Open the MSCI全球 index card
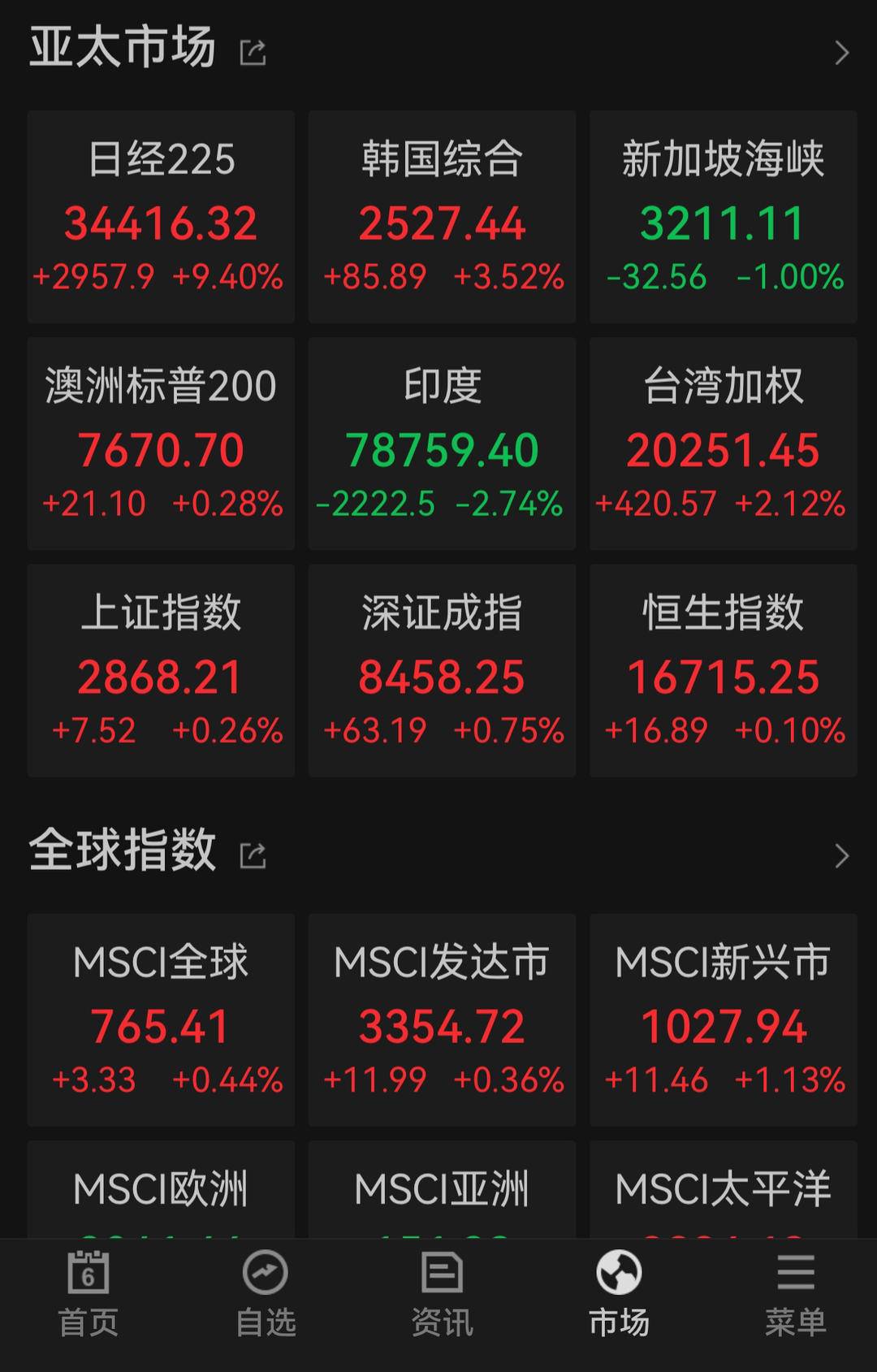Screen dimensions: 877x1372 (x=161, y=1019)
